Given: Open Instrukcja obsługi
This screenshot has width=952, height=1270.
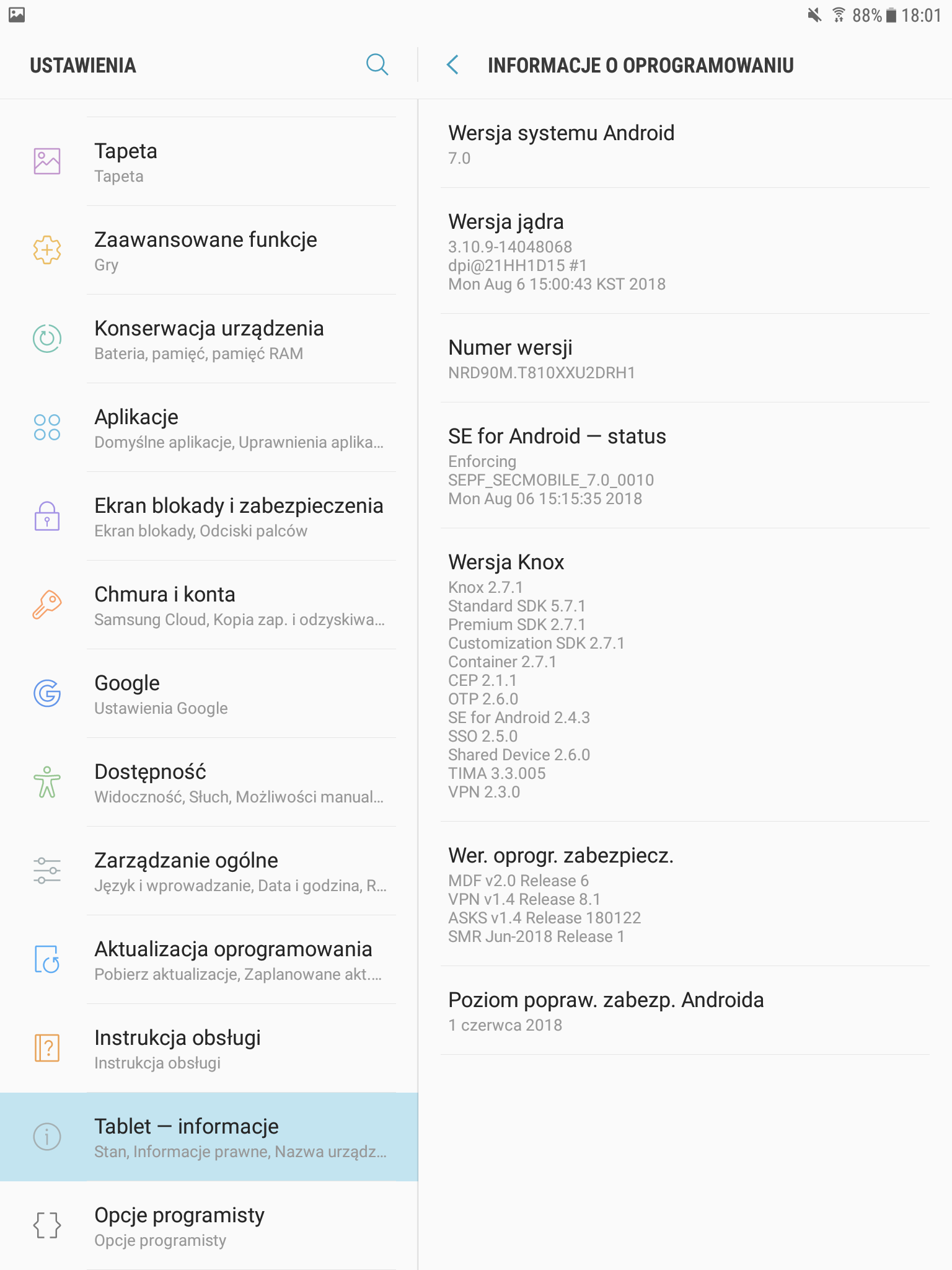Looking at the screenshot, I should pyautogui.click(x=208, y=1049).
